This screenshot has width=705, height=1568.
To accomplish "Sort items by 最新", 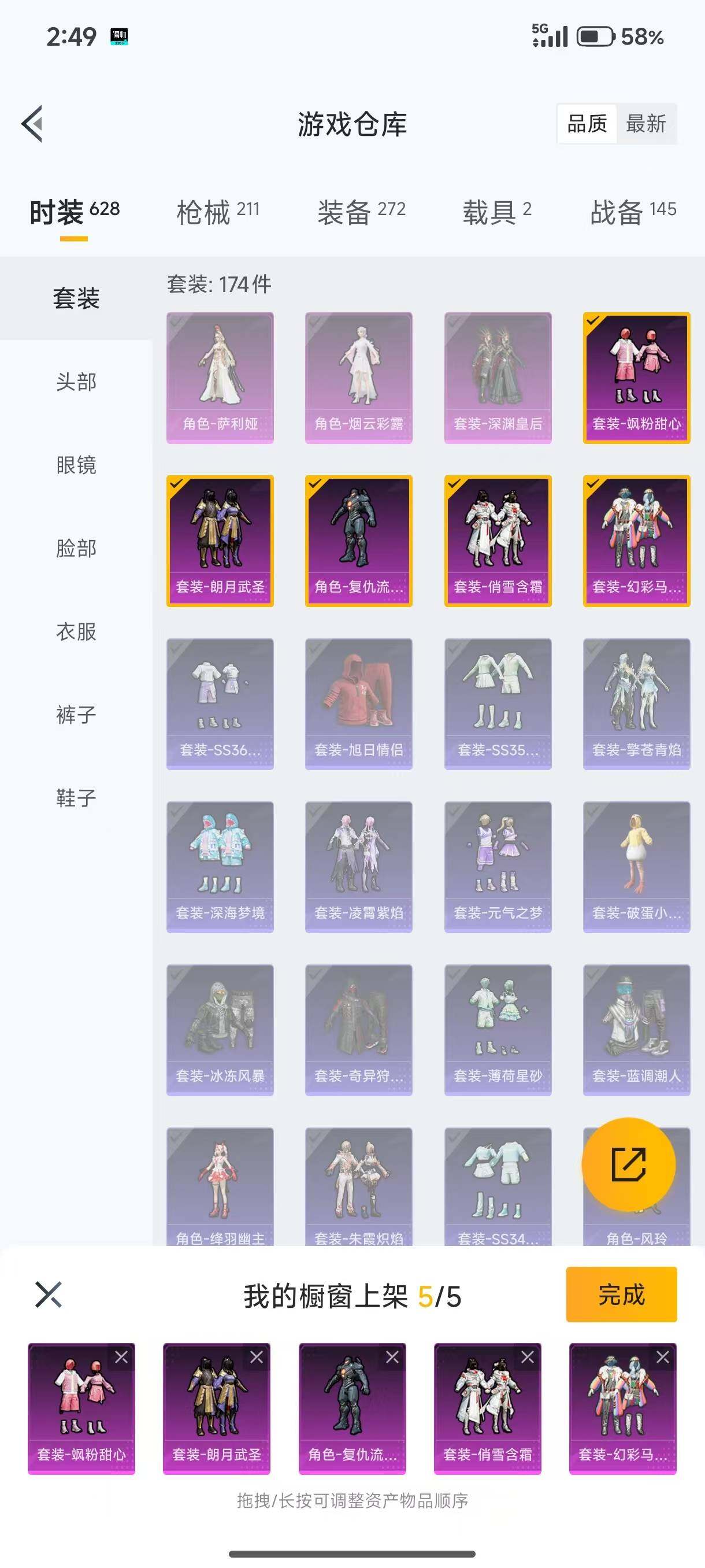I will (646, 124).
